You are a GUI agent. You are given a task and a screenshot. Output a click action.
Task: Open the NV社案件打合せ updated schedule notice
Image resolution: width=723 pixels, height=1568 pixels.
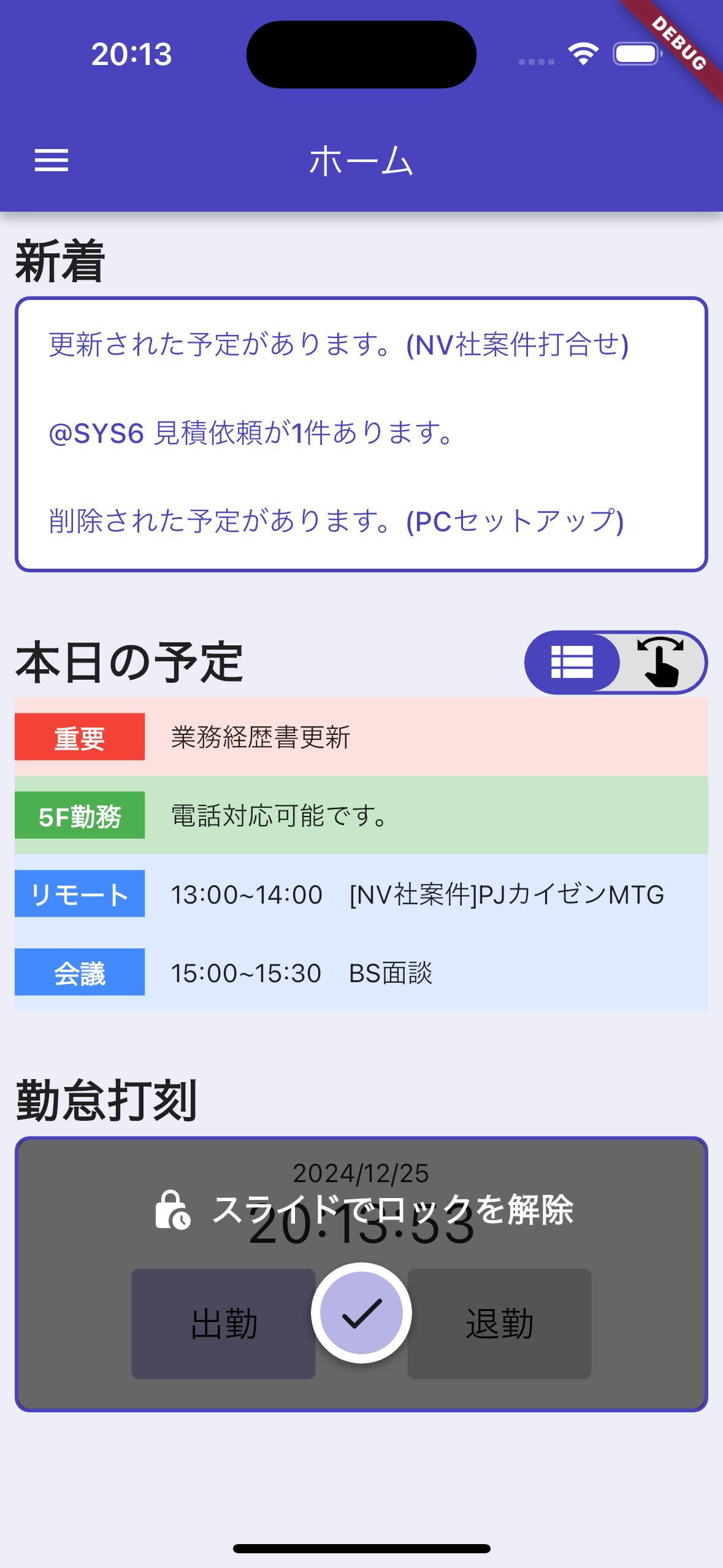(x=339, y=345)
